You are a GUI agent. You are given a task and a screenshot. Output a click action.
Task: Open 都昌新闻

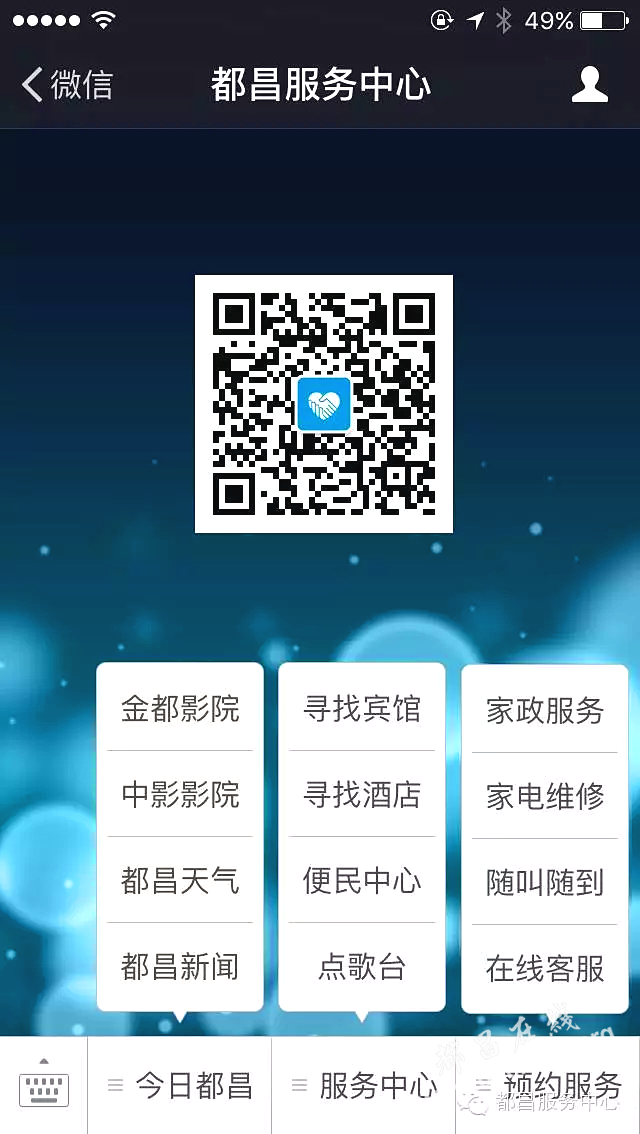tap(180, 967)
